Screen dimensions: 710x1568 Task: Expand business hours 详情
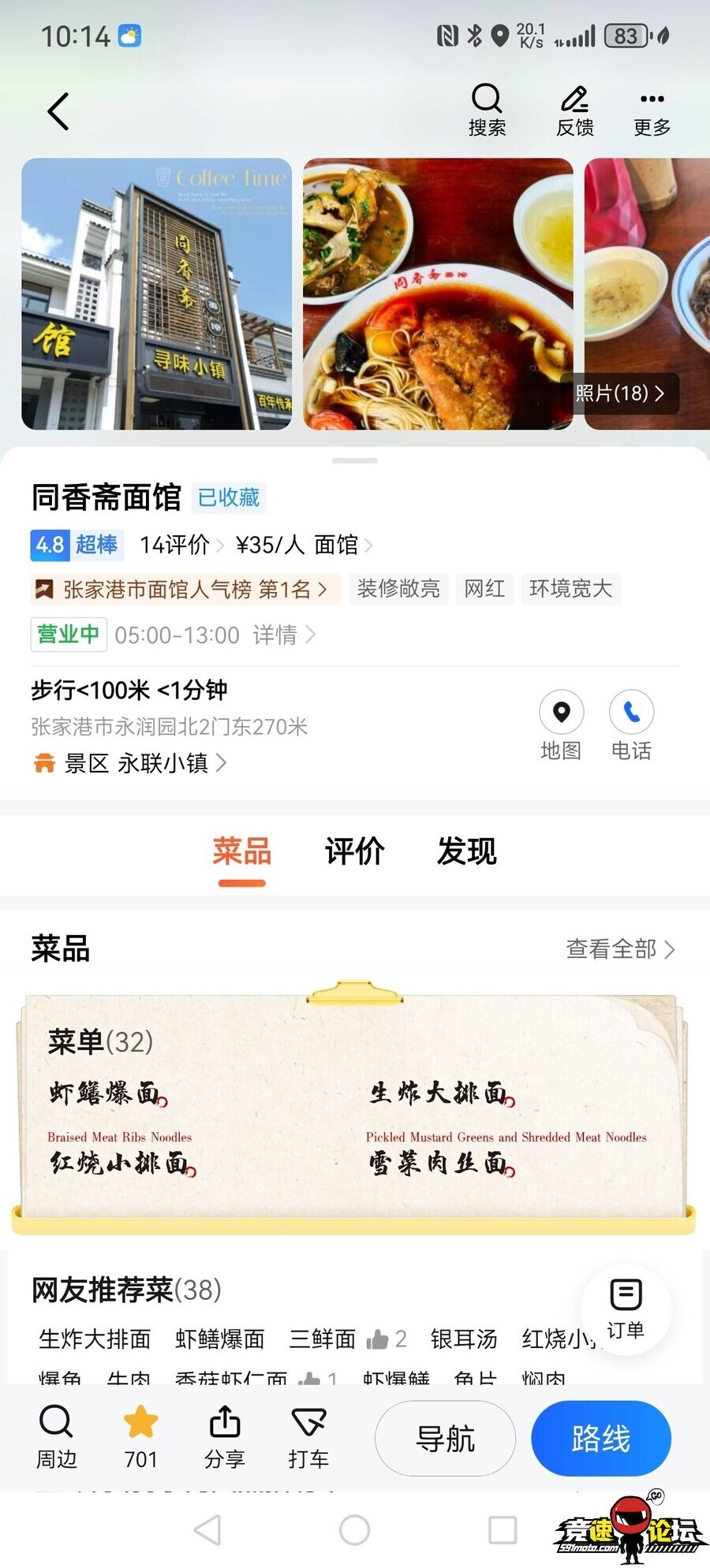pos(283,635)
